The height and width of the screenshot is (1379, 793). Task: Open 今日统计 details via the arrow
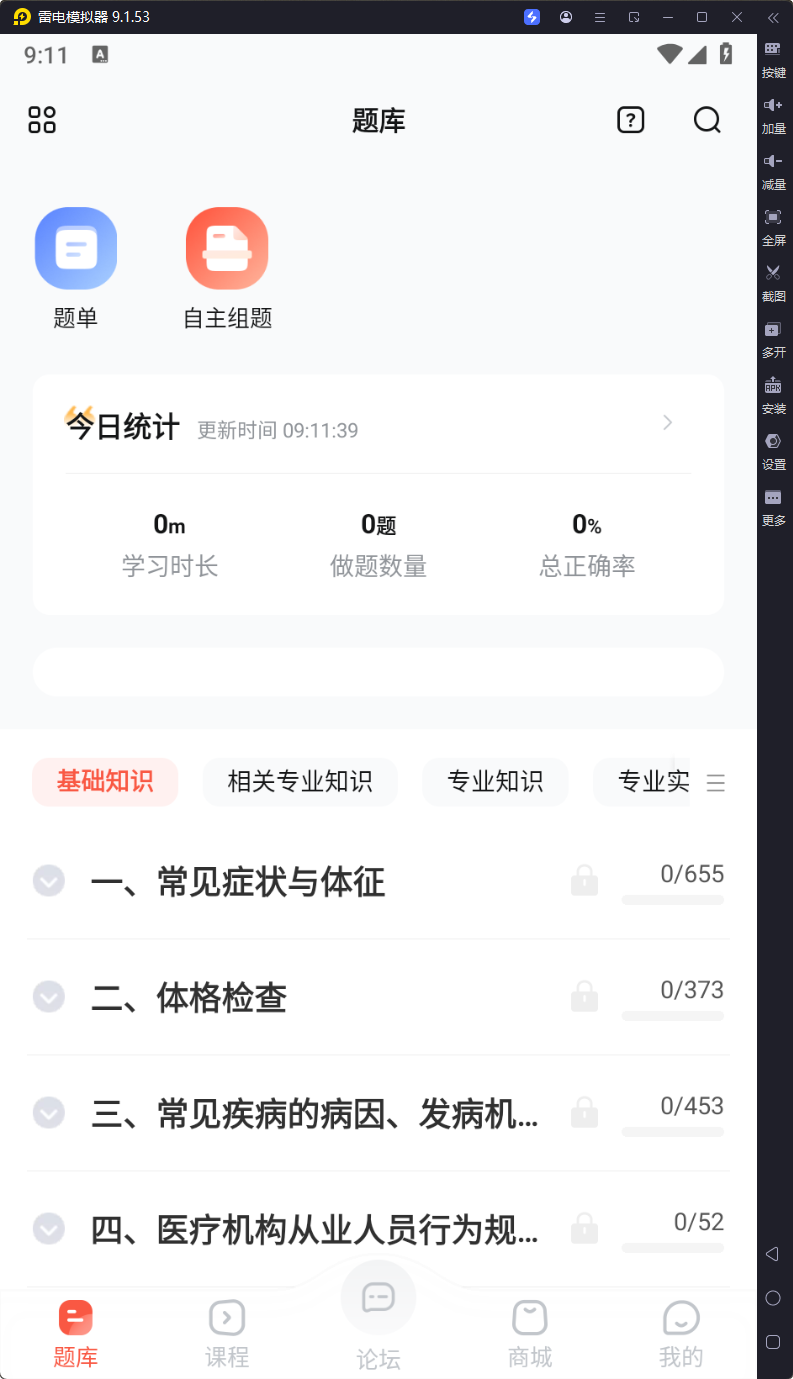click(x=666, y=423)
